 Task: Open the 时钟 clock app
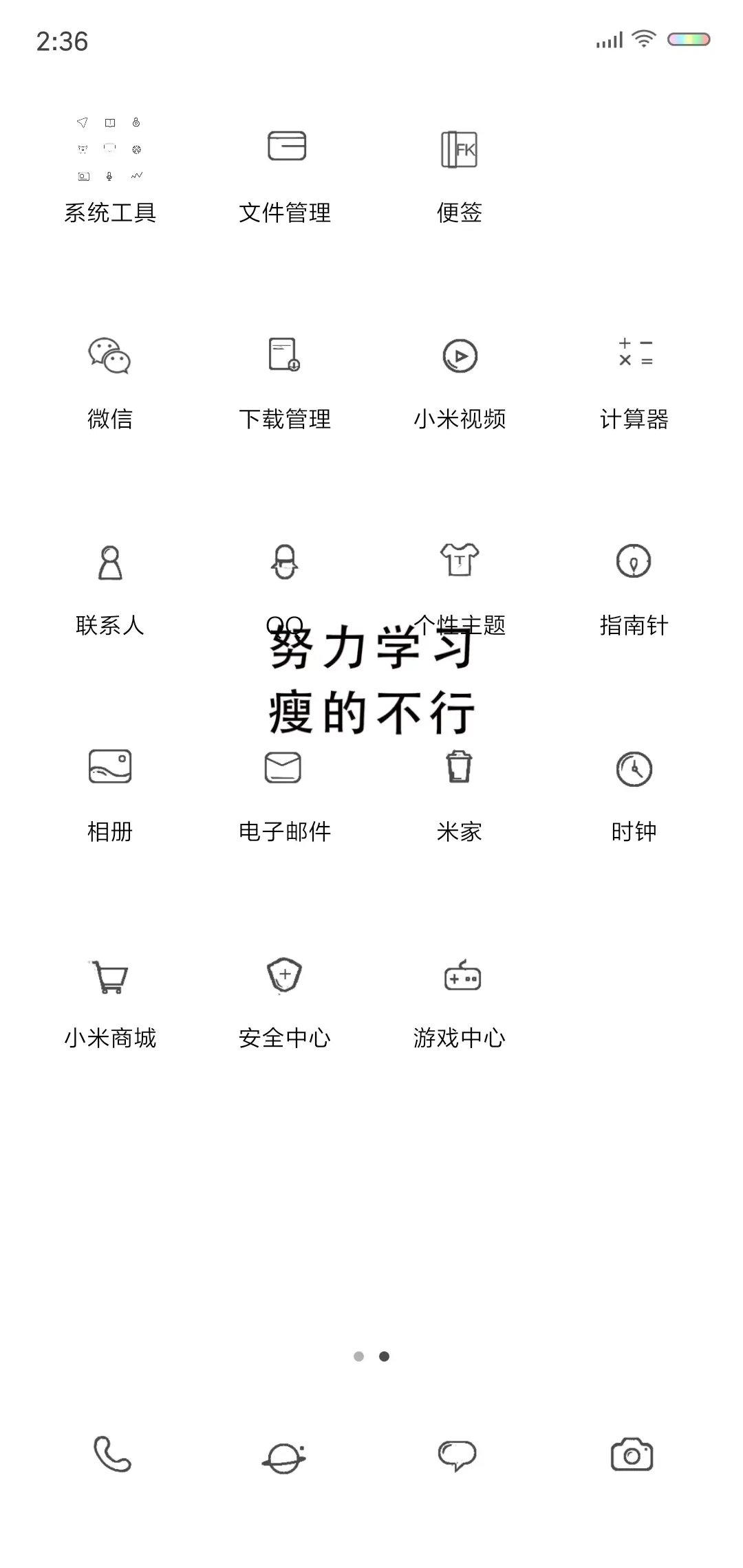coord(634,769)
